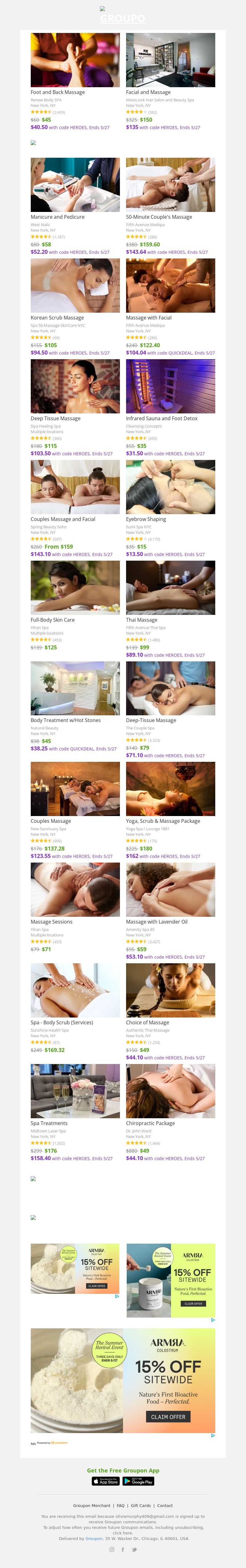The width and height of the screenshot is (246, 1568).
Task: View the Chiropractic Package deal
Action: (x=170, y=1091)
